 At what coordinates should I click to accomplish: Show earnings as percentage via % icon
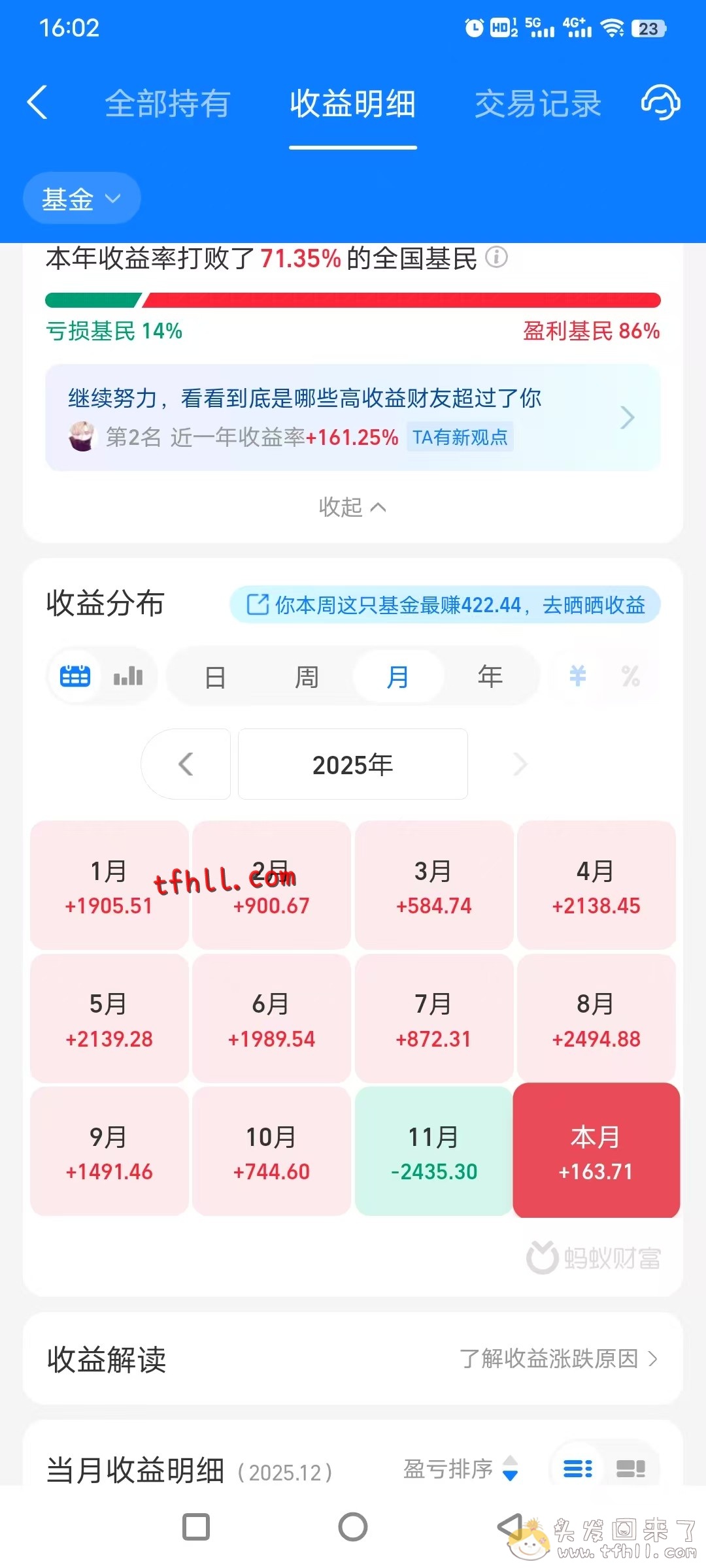(x=631, y=676)
